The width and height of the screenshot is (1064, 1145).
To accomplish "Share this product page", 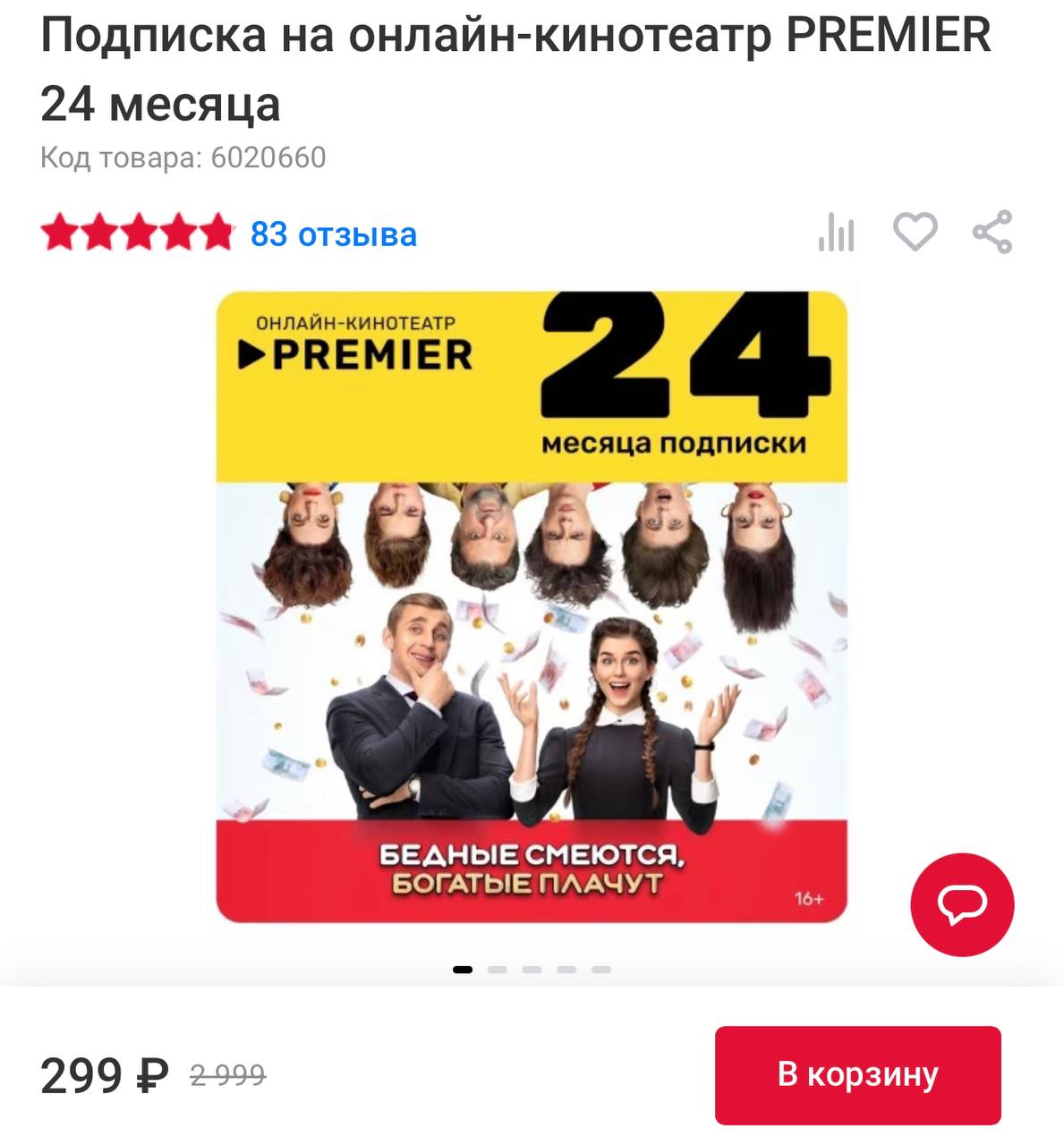I will [992, 233].
